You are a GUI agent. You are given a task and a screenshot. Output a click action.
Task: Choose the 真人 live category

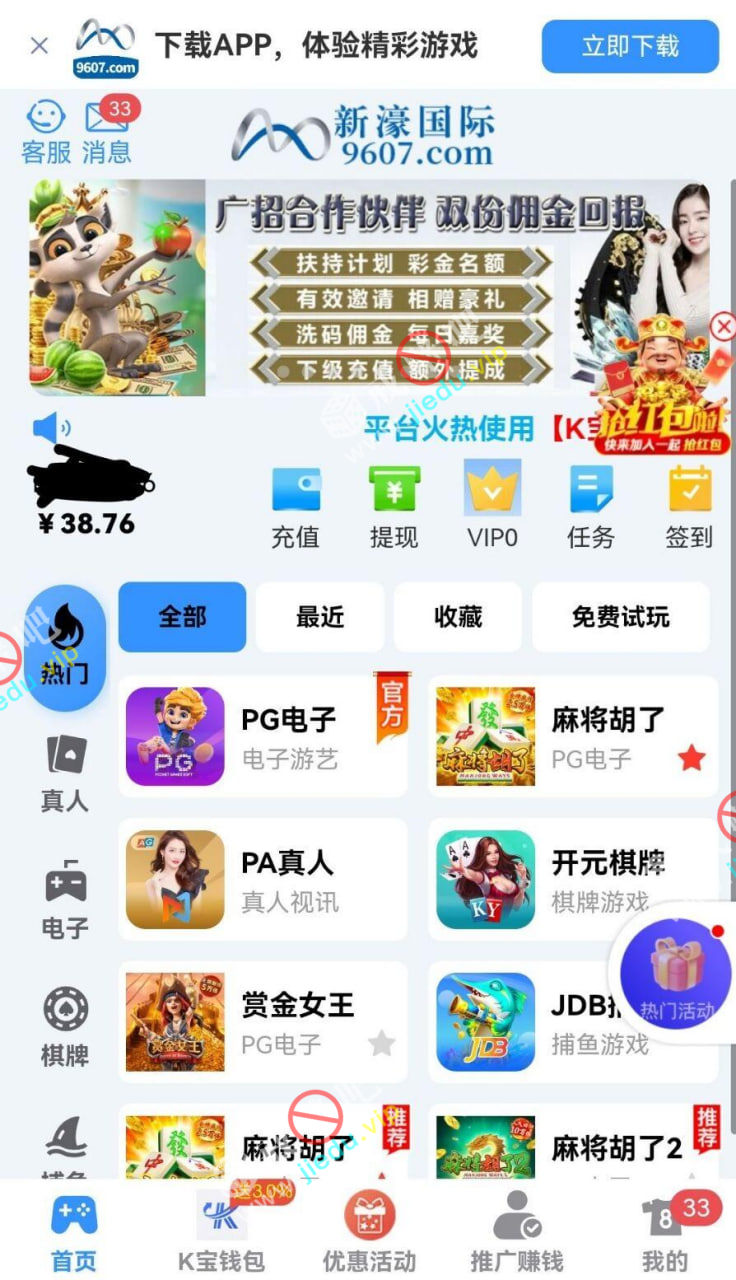pyautogui.click(x=65, y=773)
